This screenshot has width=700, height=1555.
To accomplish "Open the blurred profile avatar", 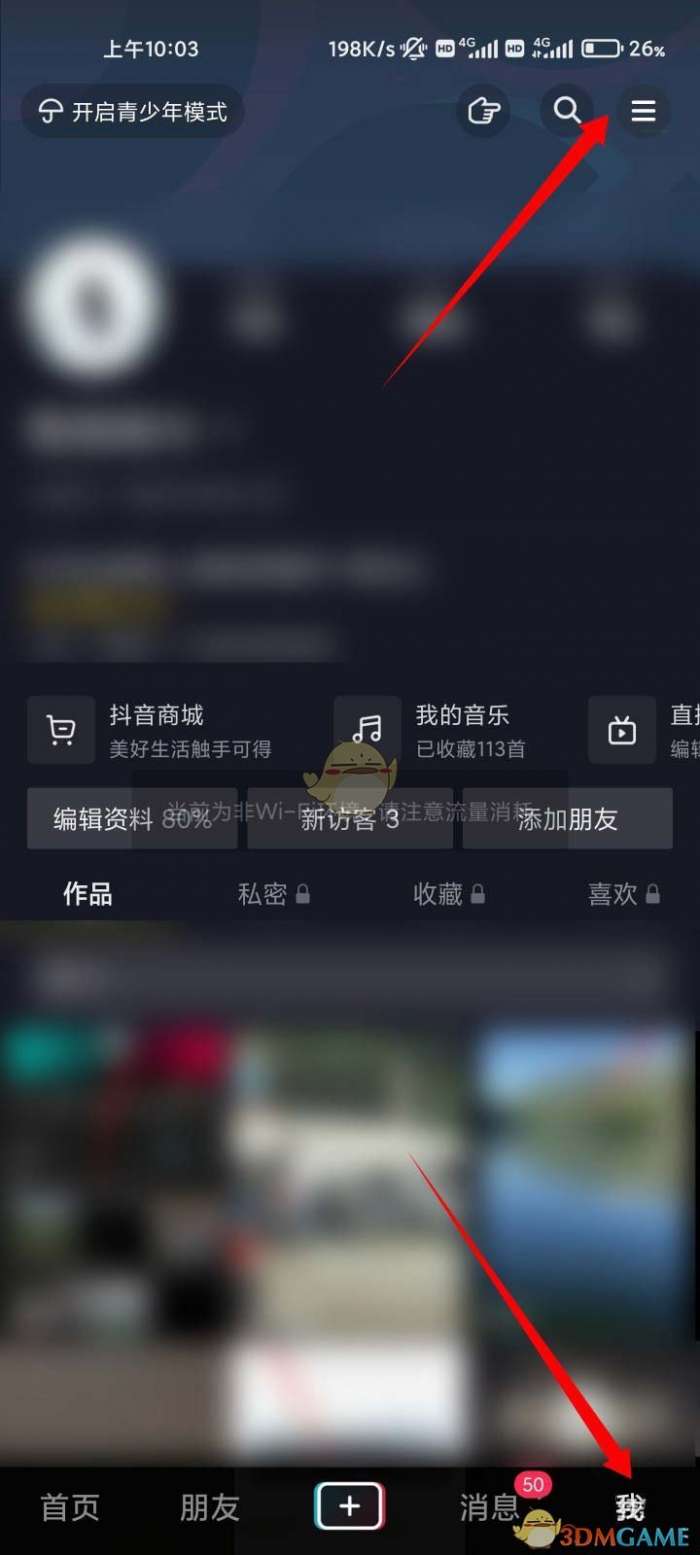I will click(x=94, y=305).
